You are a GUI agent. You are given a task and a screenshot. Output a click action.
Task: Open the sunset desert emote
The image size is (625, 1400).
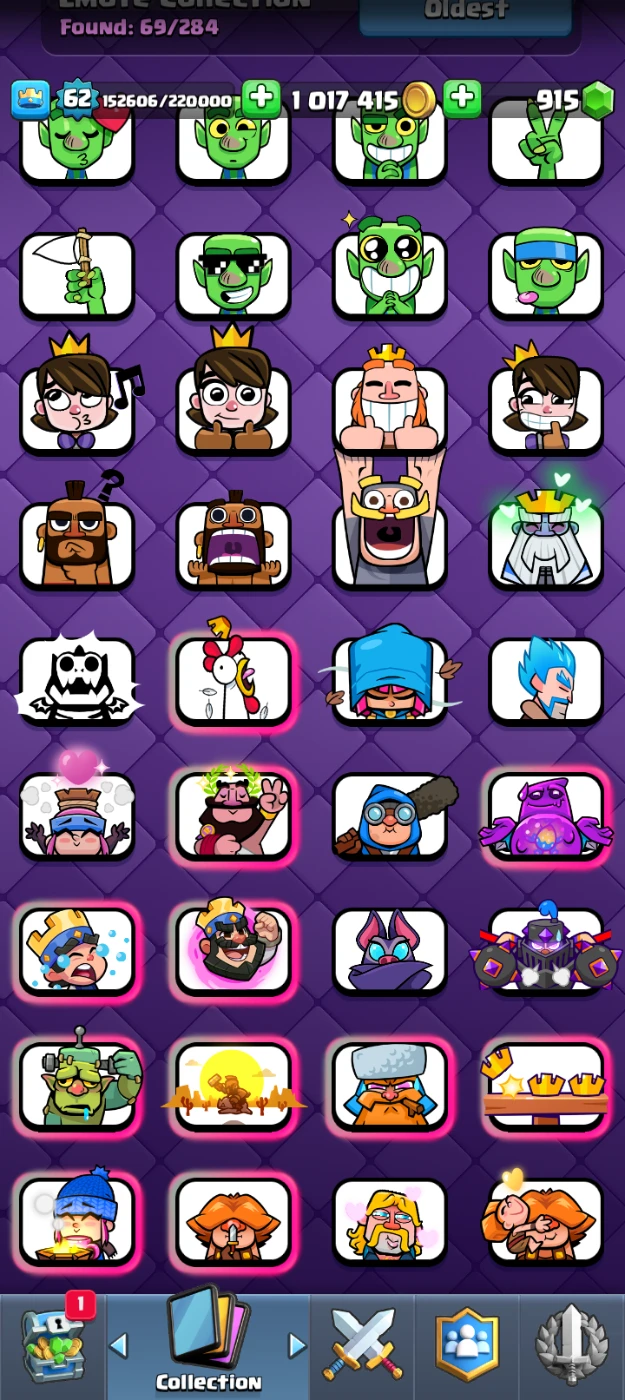coord(234,1084)
